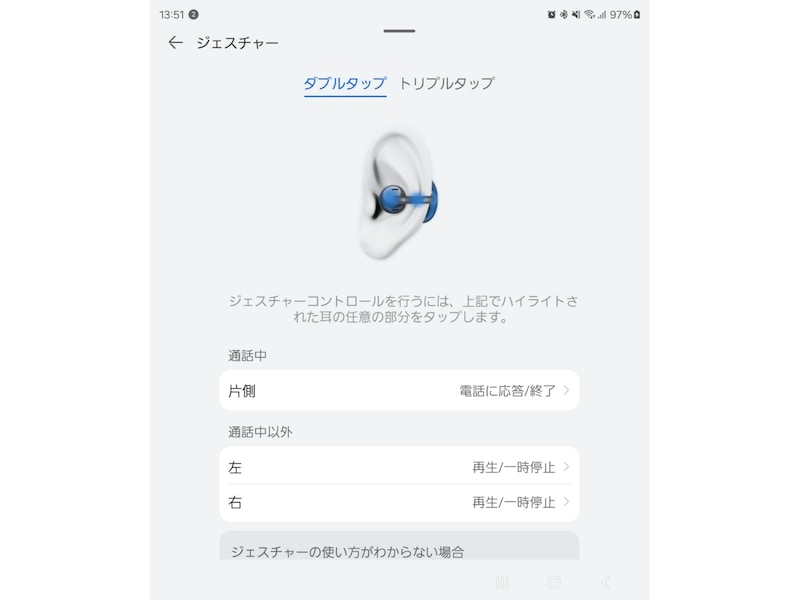
Task: Switch to the トリプルタップ tab
Action: [x=446, y=84]
